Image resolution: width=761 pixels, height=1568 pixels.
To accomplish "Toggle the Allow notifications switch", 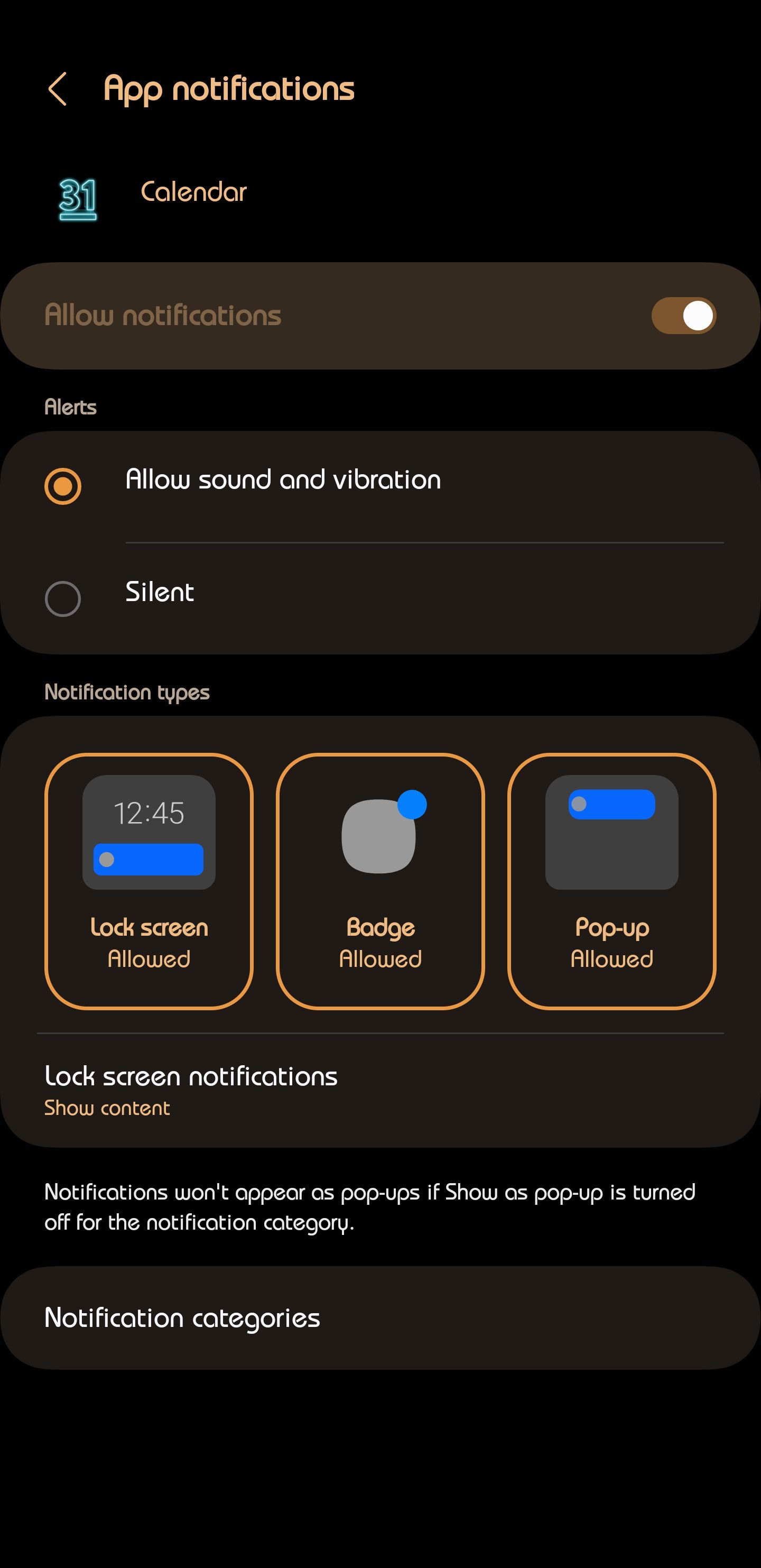I will click(x=683, y=315).
